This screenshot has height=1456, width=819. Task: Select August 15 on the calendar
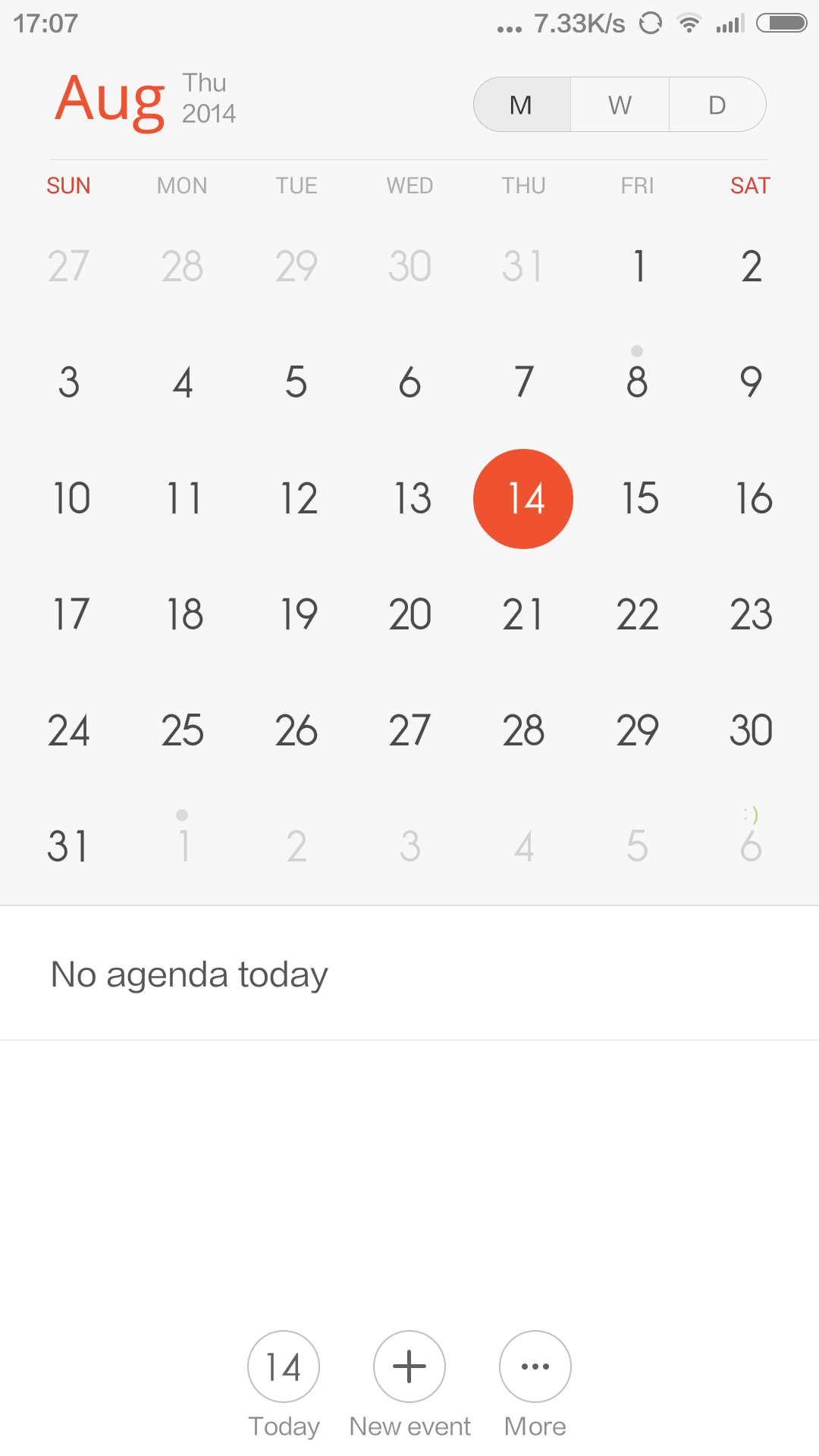pos(639,498)
